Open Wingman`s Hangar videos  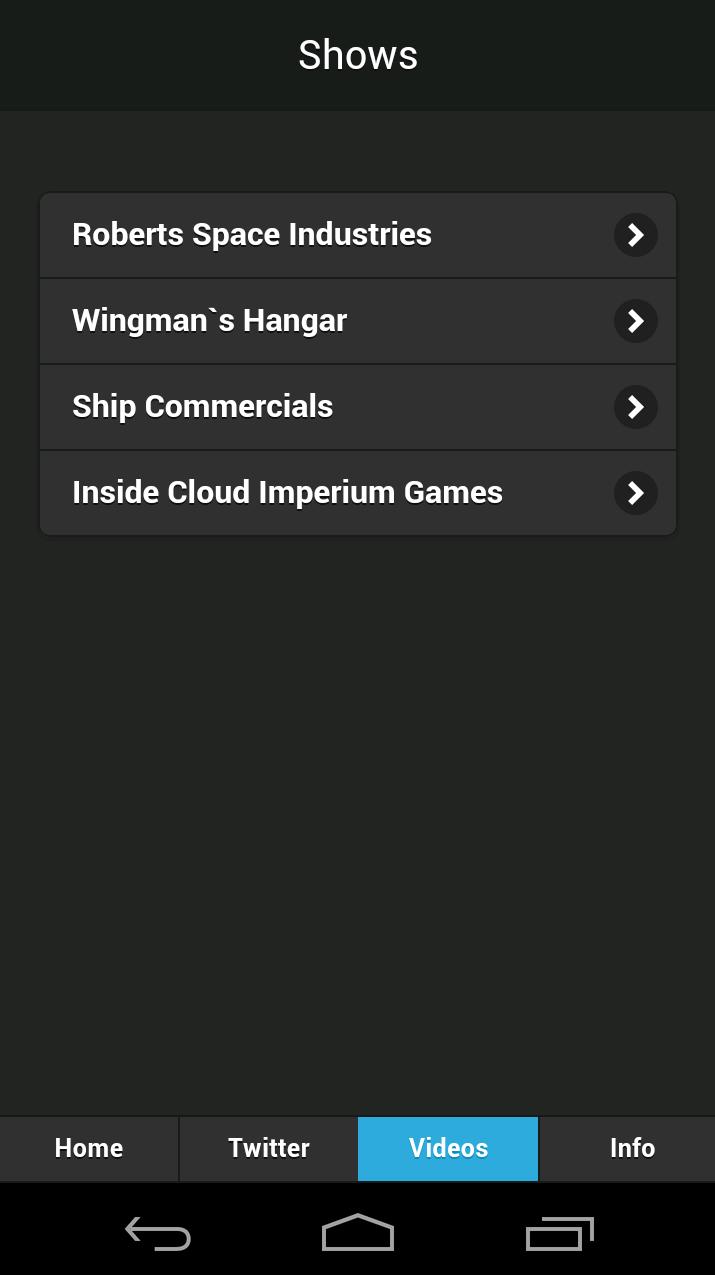click(357, 321)
